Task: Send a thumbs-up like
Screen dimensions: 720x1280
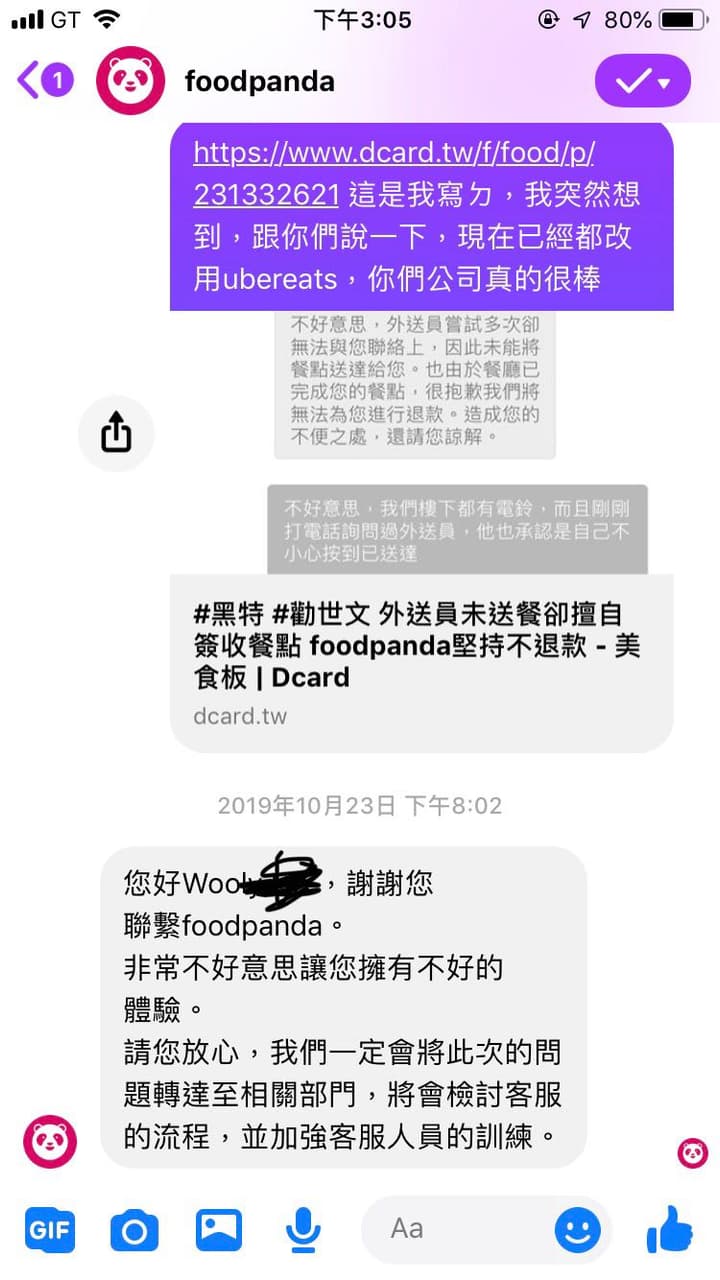Action: 669,1228
